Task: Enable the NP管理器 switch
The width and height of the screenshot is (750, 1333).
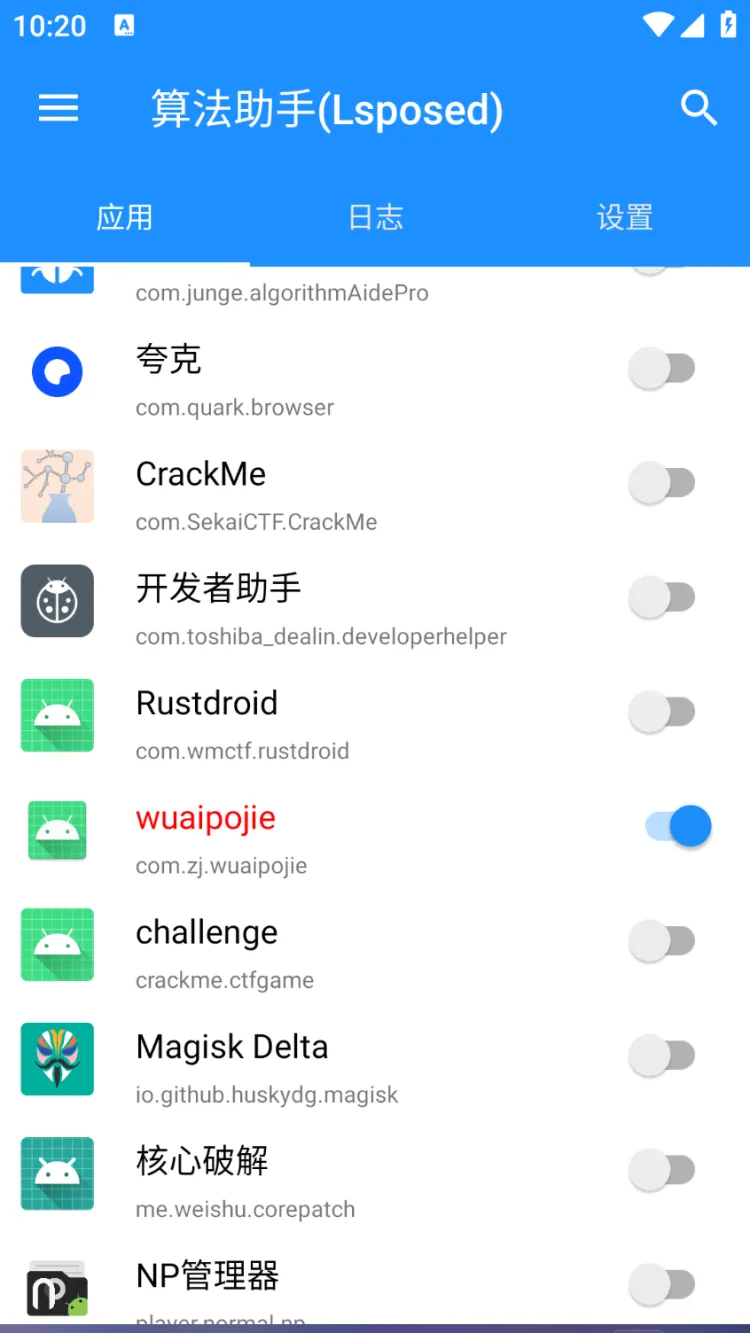Action: [x=662, y=1284]
